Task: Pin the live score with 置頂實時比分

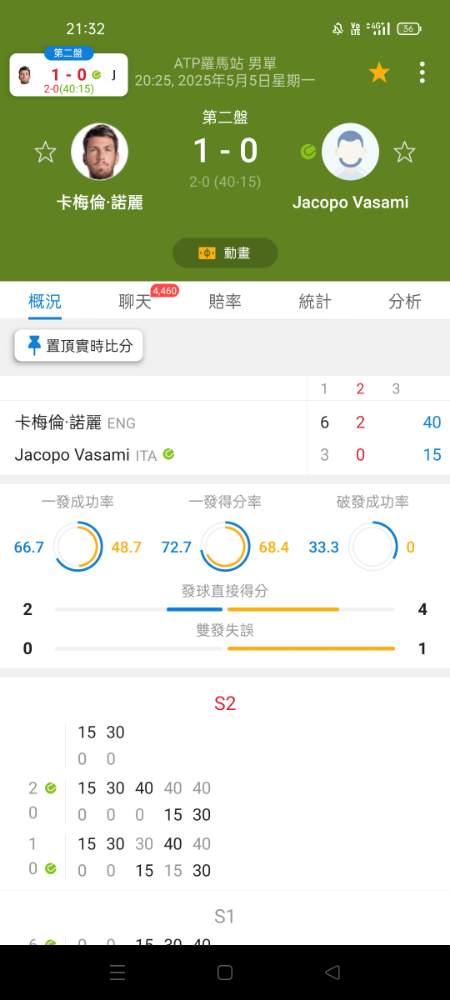Action: click(79, 346)
